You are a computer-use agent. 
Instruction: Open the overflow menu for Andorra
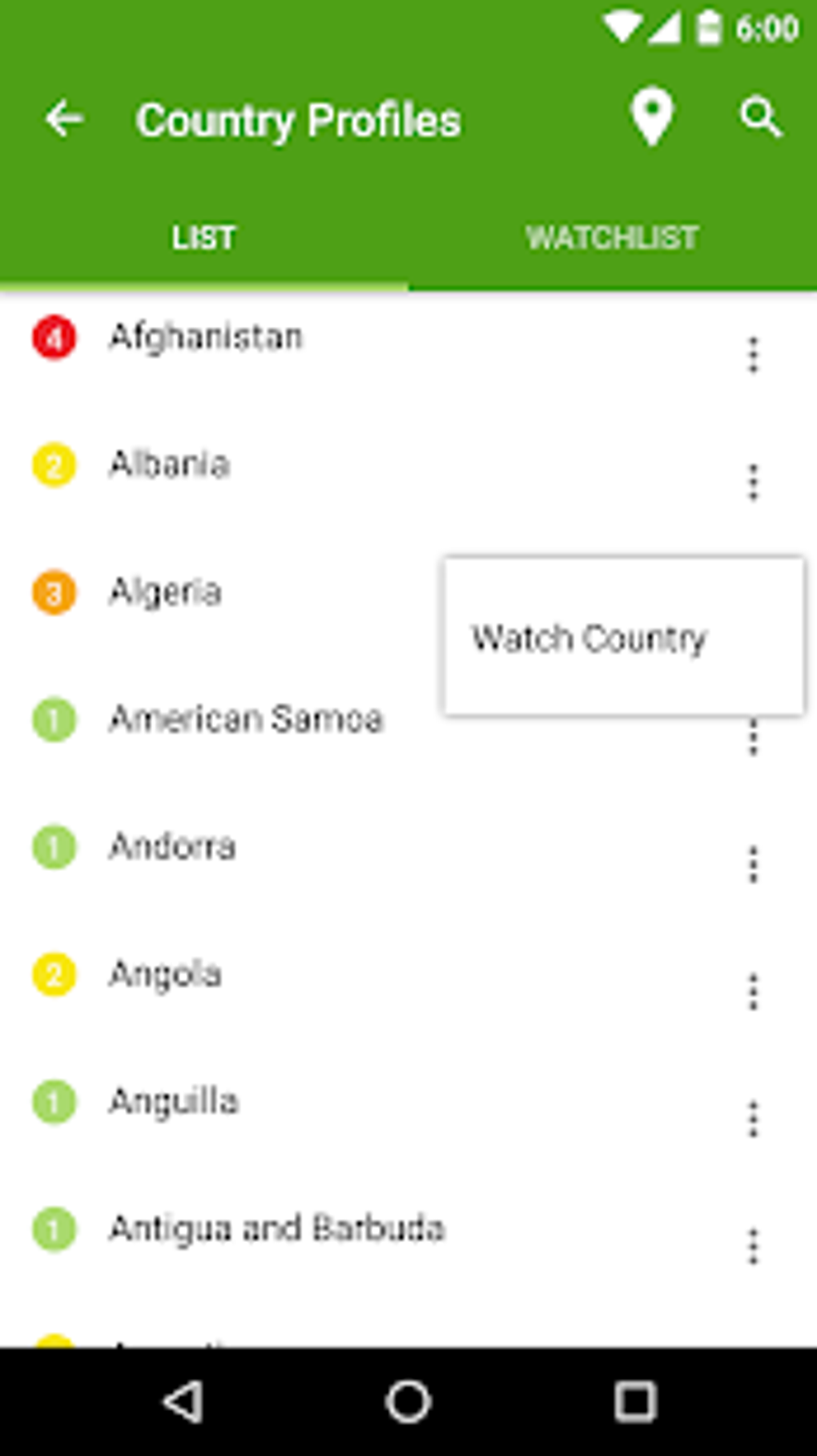753,865
